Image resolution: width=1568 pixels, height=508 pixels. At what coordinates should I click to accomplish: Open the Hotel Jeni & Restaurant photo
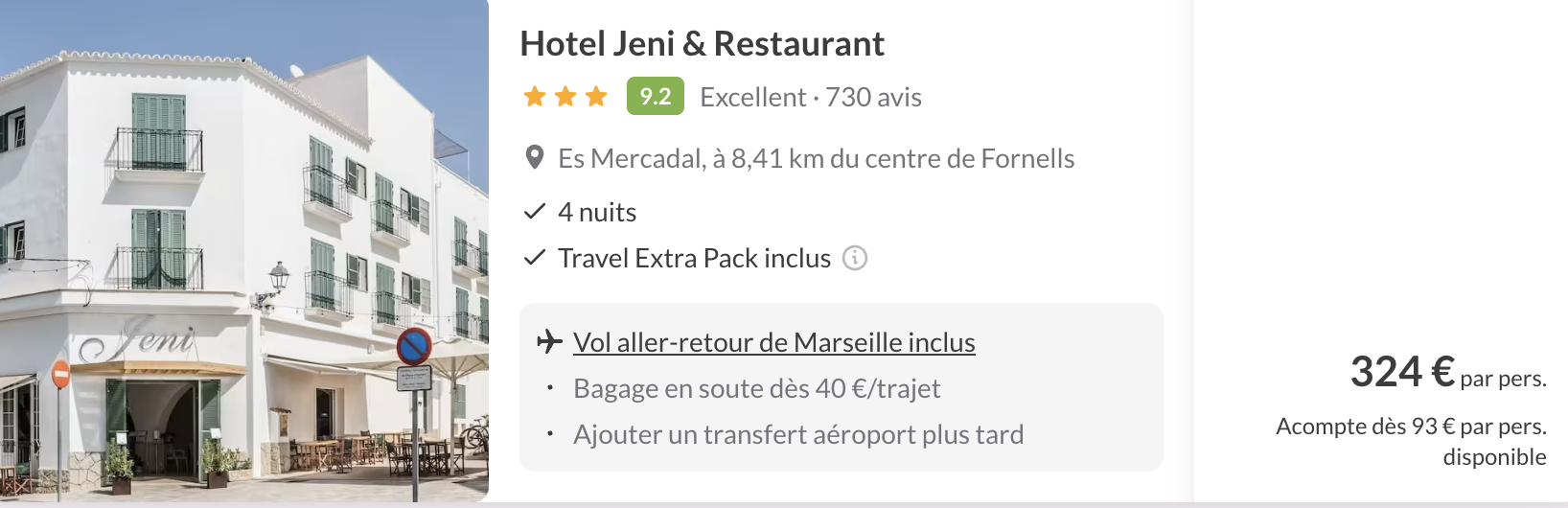243,251
